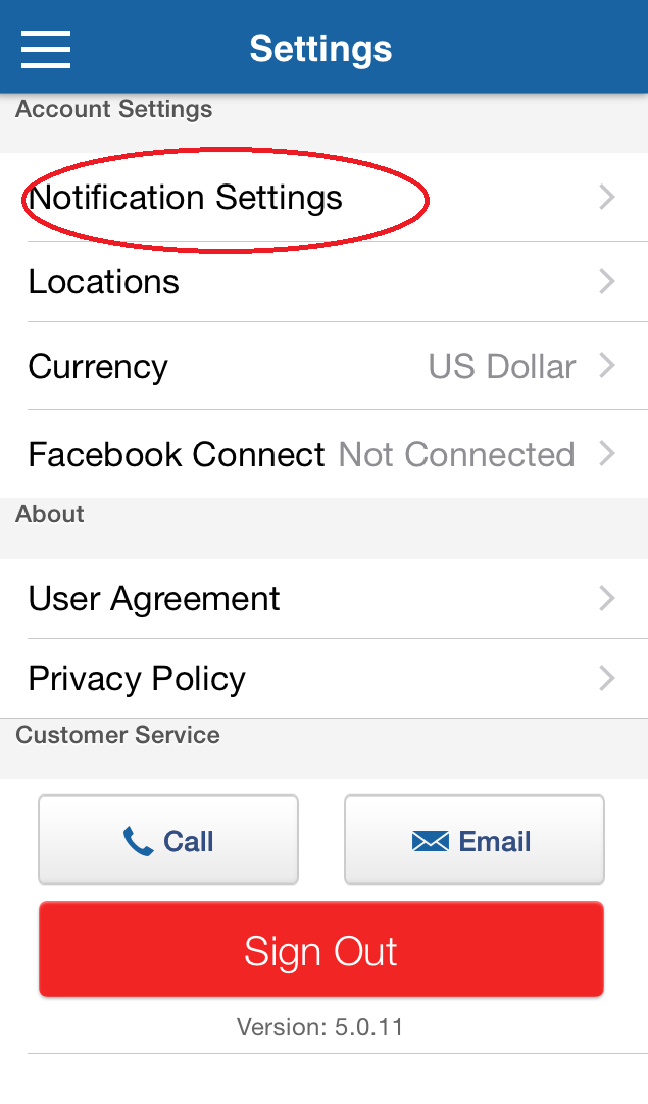Screen dimensions: 648x1104
Task: Call customer service
Action: click(x=168, y=841)
